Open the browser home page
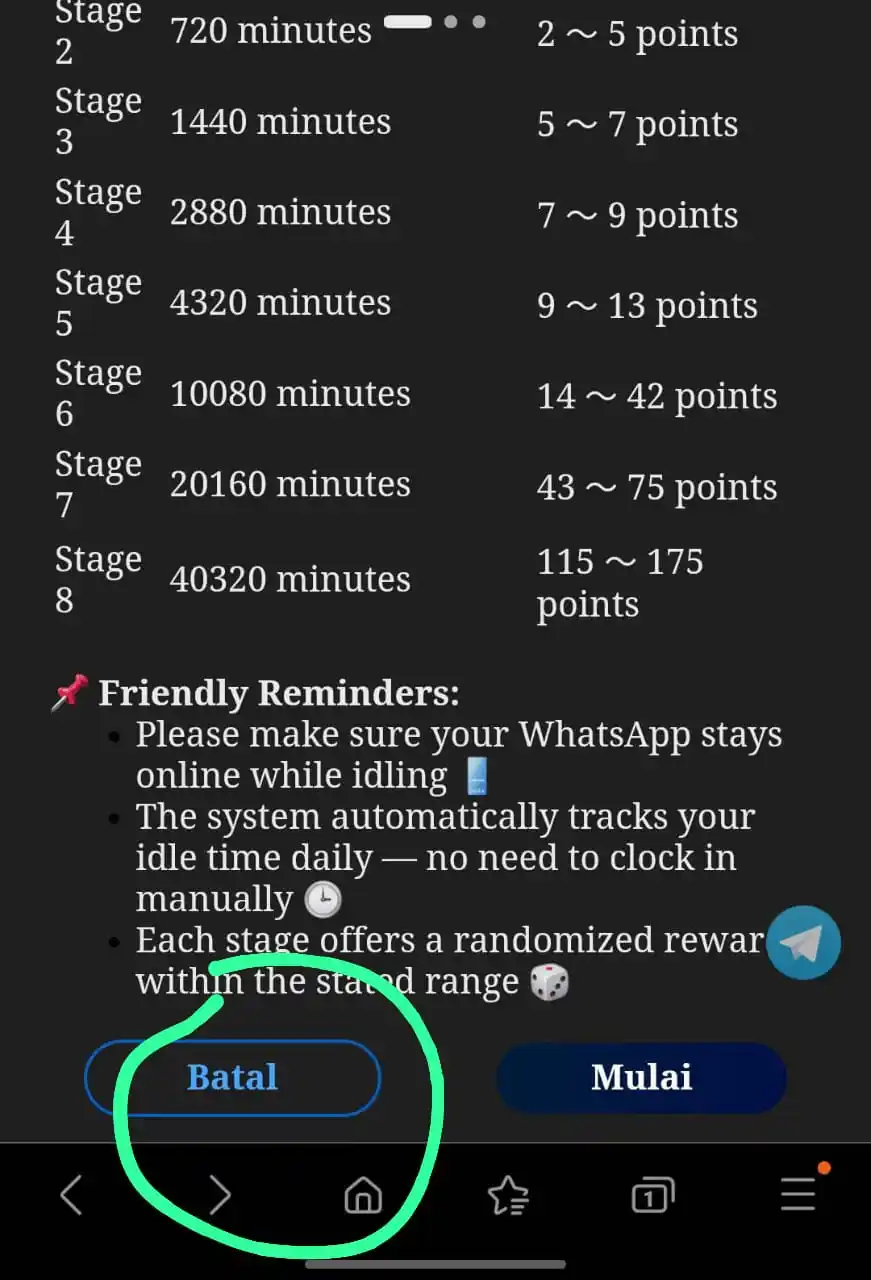871x1280 pixels. (363, 1195)
